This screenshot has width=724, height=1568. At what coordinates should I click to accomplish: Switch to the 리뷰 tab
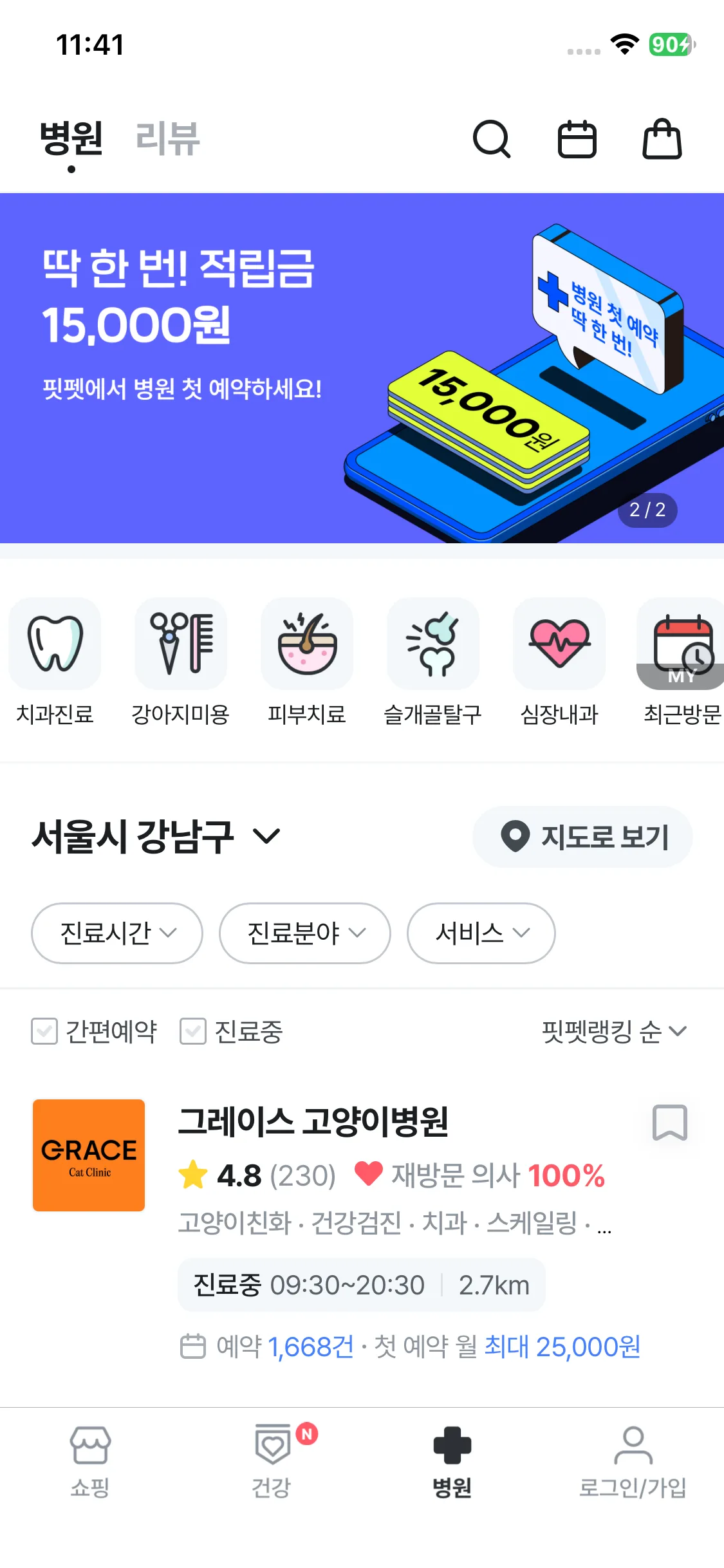point(167,139)
